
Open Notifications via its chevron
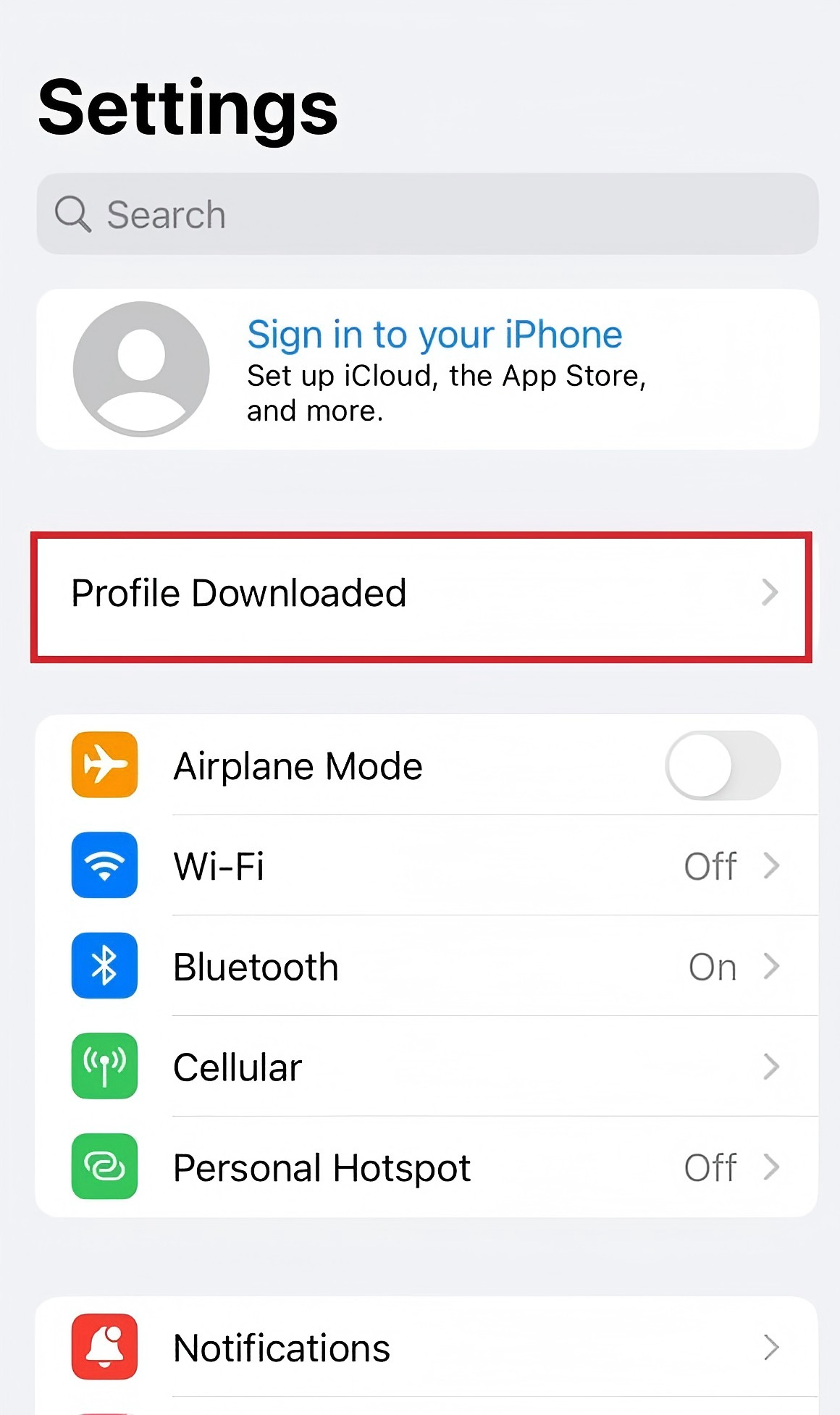tap(770, 1345)
